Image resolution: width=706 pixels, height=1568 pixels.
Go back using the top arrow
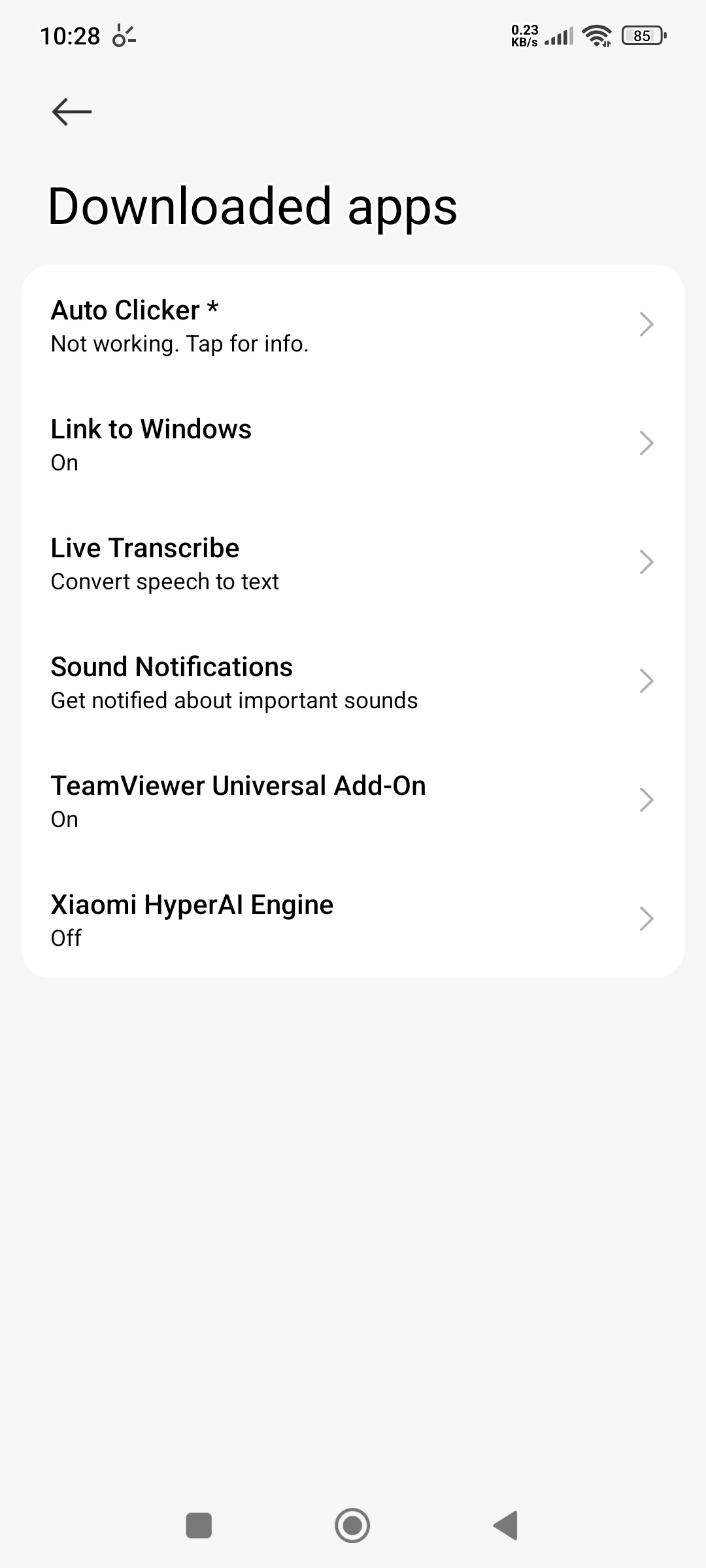pos(72,112)
